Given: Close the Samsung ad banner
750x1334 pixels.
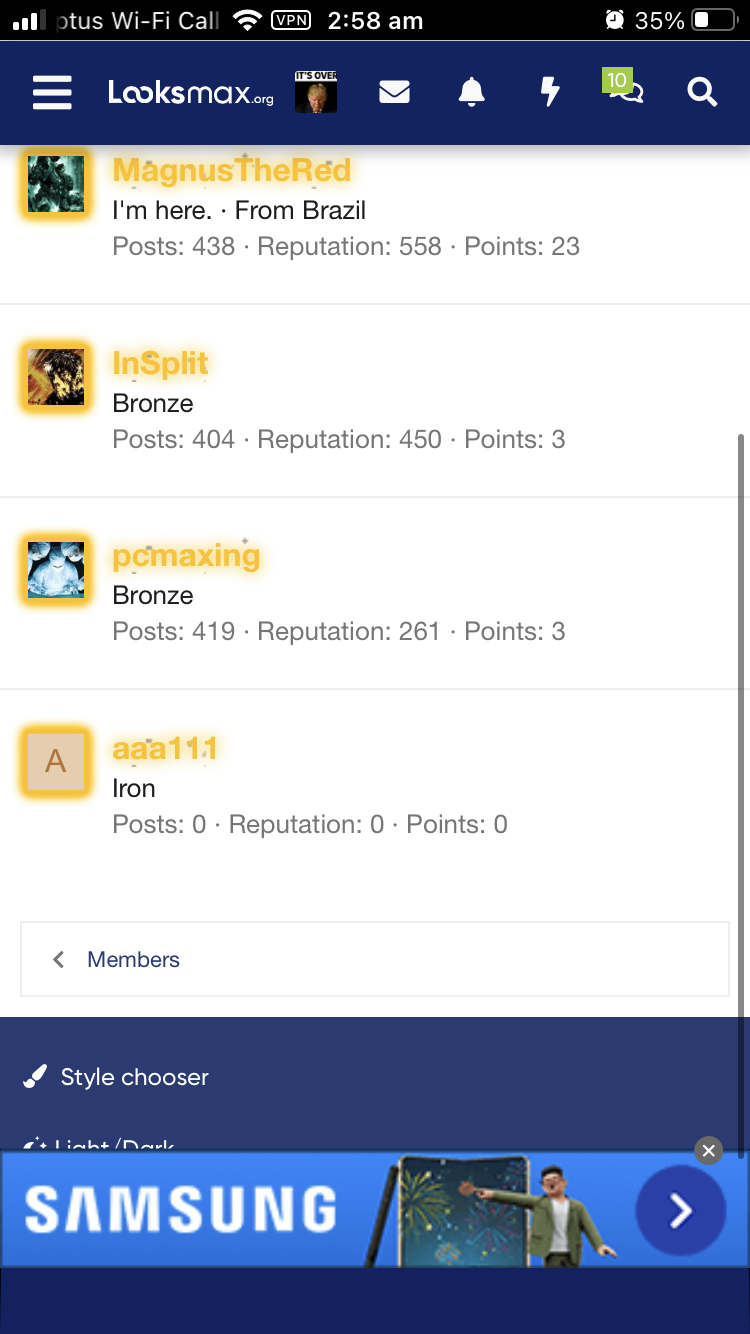Looking at the screenshot, I should pos(709,1151).
